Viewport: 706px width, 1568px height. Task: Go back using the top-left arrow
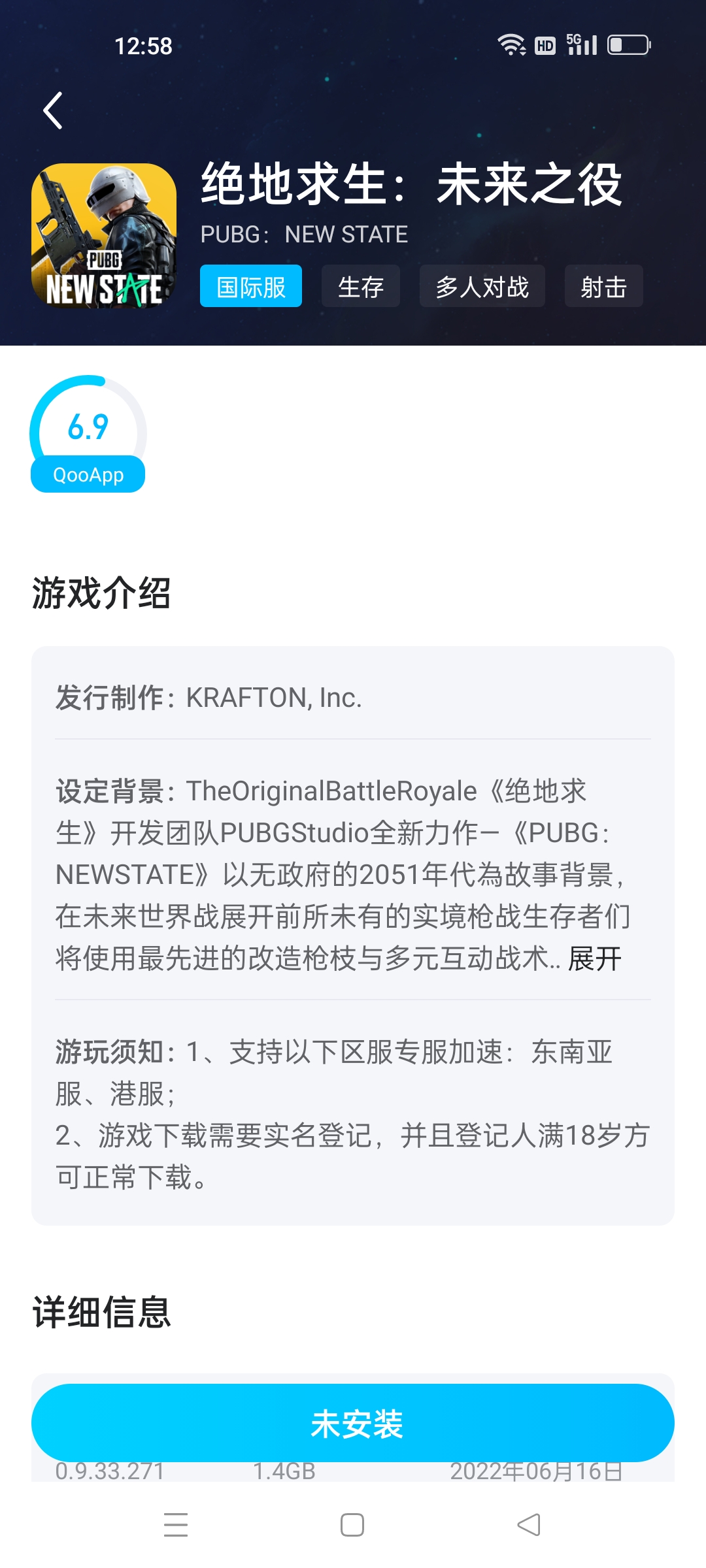(53, 110)
